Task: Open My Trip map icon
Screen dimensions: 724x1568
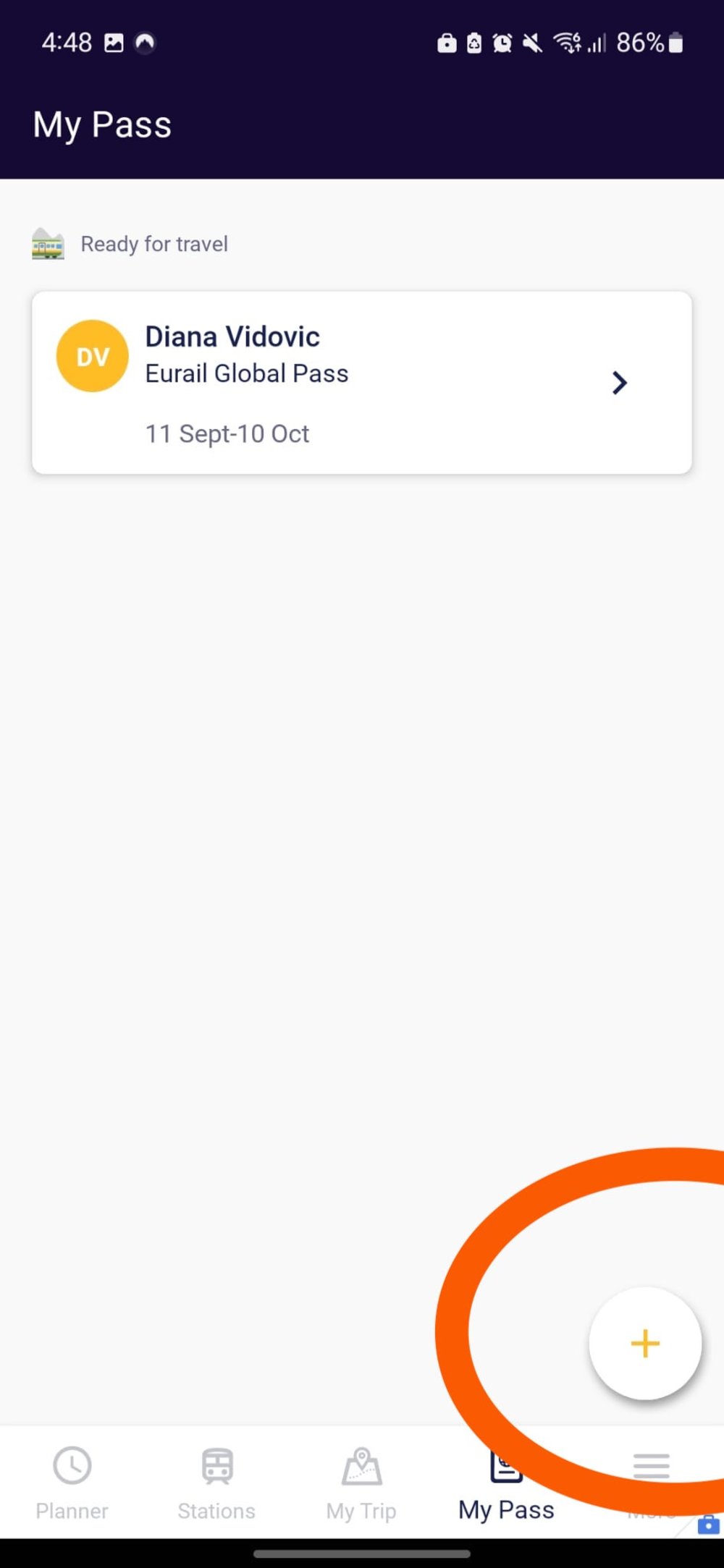Action: pyautogui.click(x=361, y=1466)
